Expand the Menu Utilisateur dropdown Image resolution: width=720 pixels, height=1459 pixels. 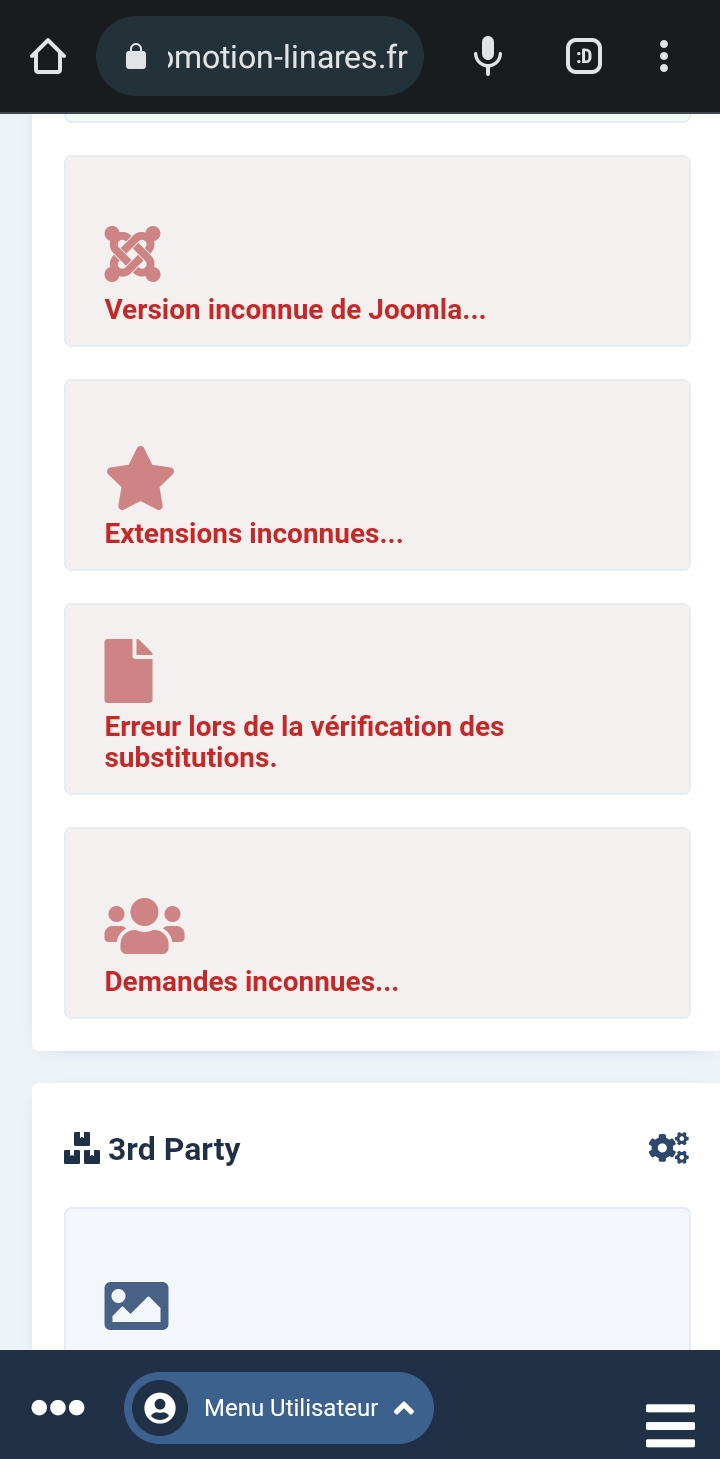(279, 1408)
